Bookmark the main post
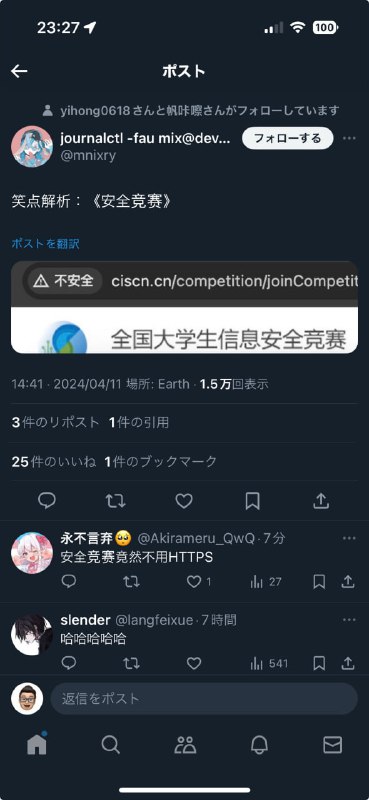The height and width of the screenshot is (800, 369). tap(252, 501)
